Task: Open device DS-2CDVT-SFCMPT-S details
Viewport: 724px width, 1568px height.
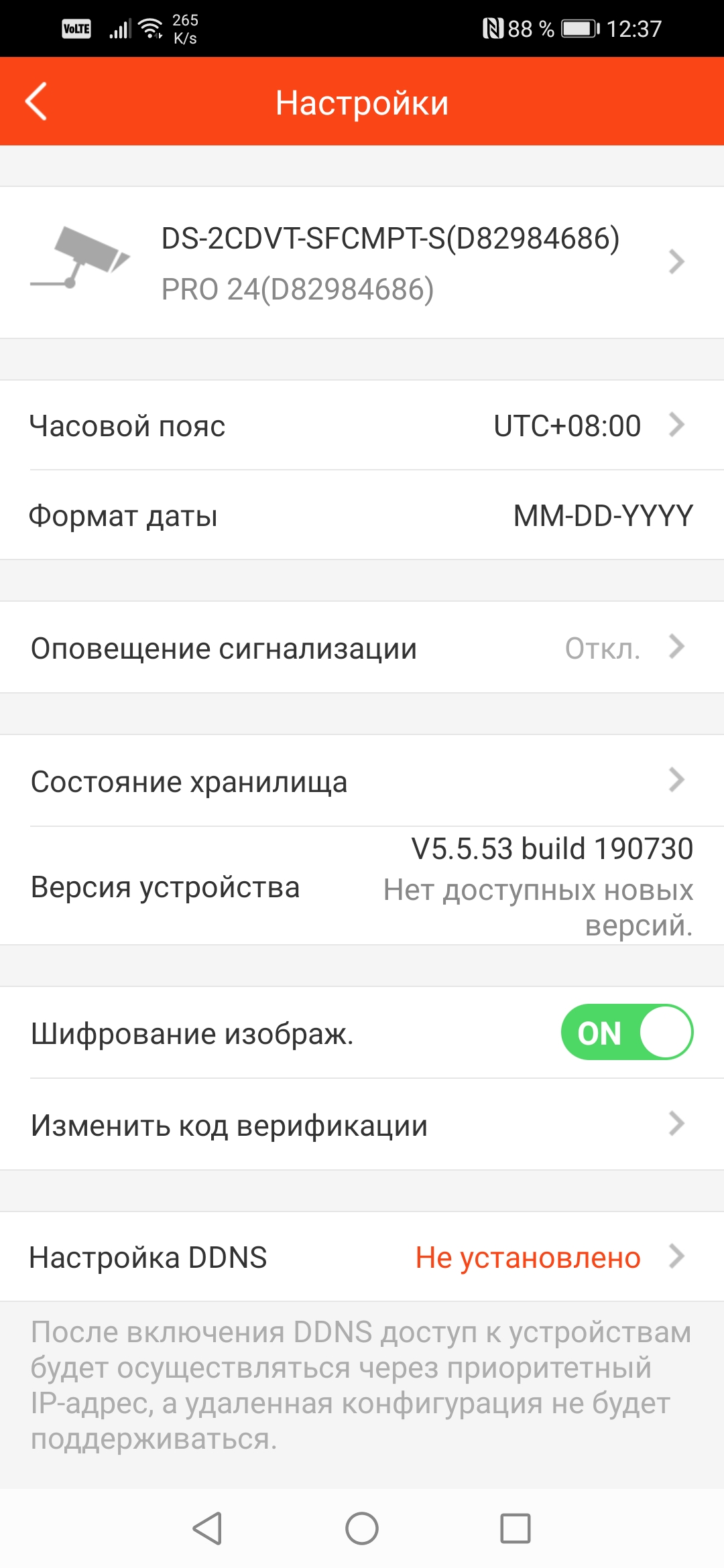Action: click(362, 263)
